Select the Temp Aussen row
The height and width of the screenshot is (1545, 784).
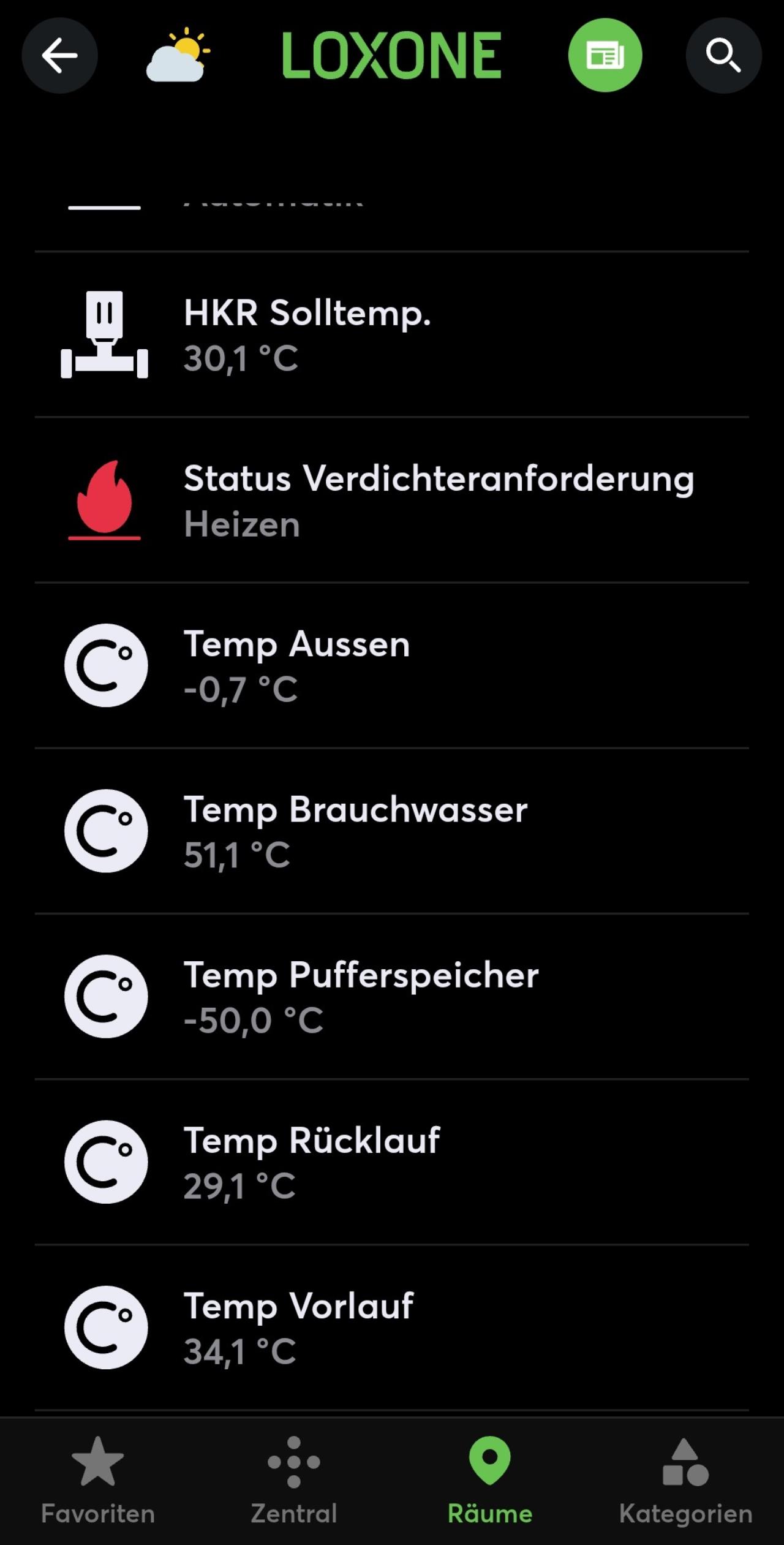[392, 665]
